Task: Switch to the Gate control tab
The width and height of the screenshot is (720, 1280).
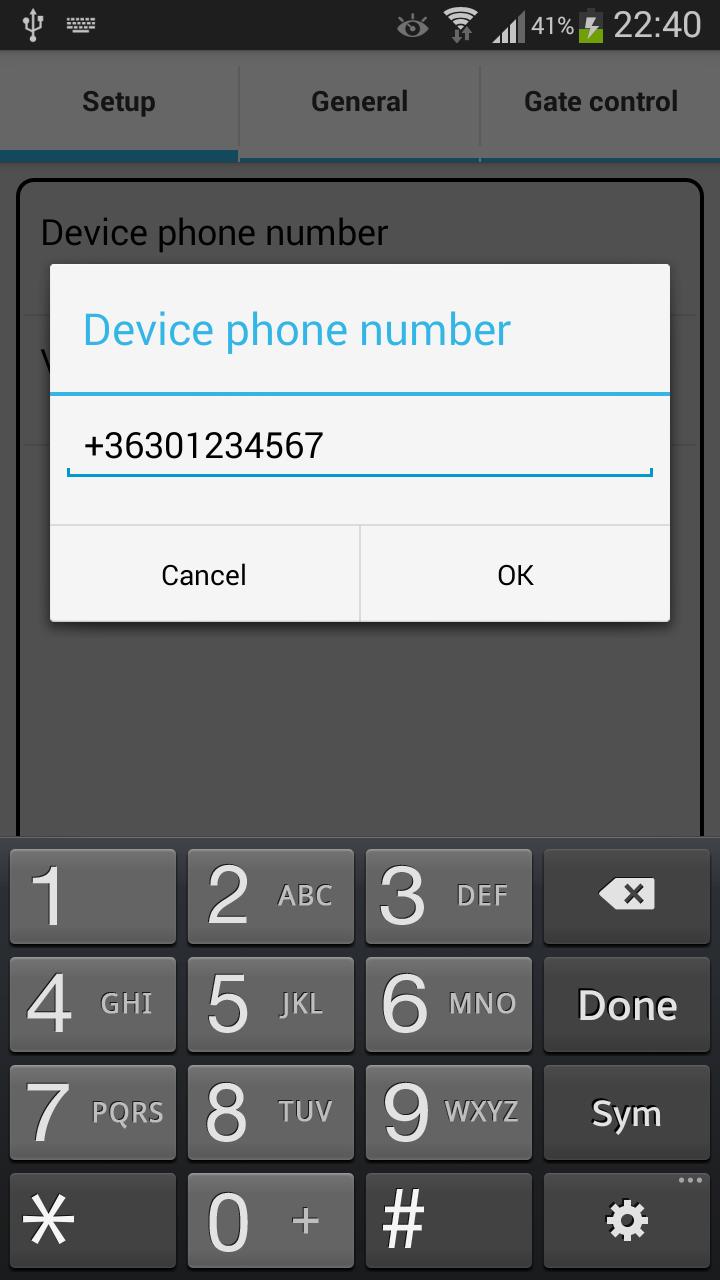Action: [600, 102]
